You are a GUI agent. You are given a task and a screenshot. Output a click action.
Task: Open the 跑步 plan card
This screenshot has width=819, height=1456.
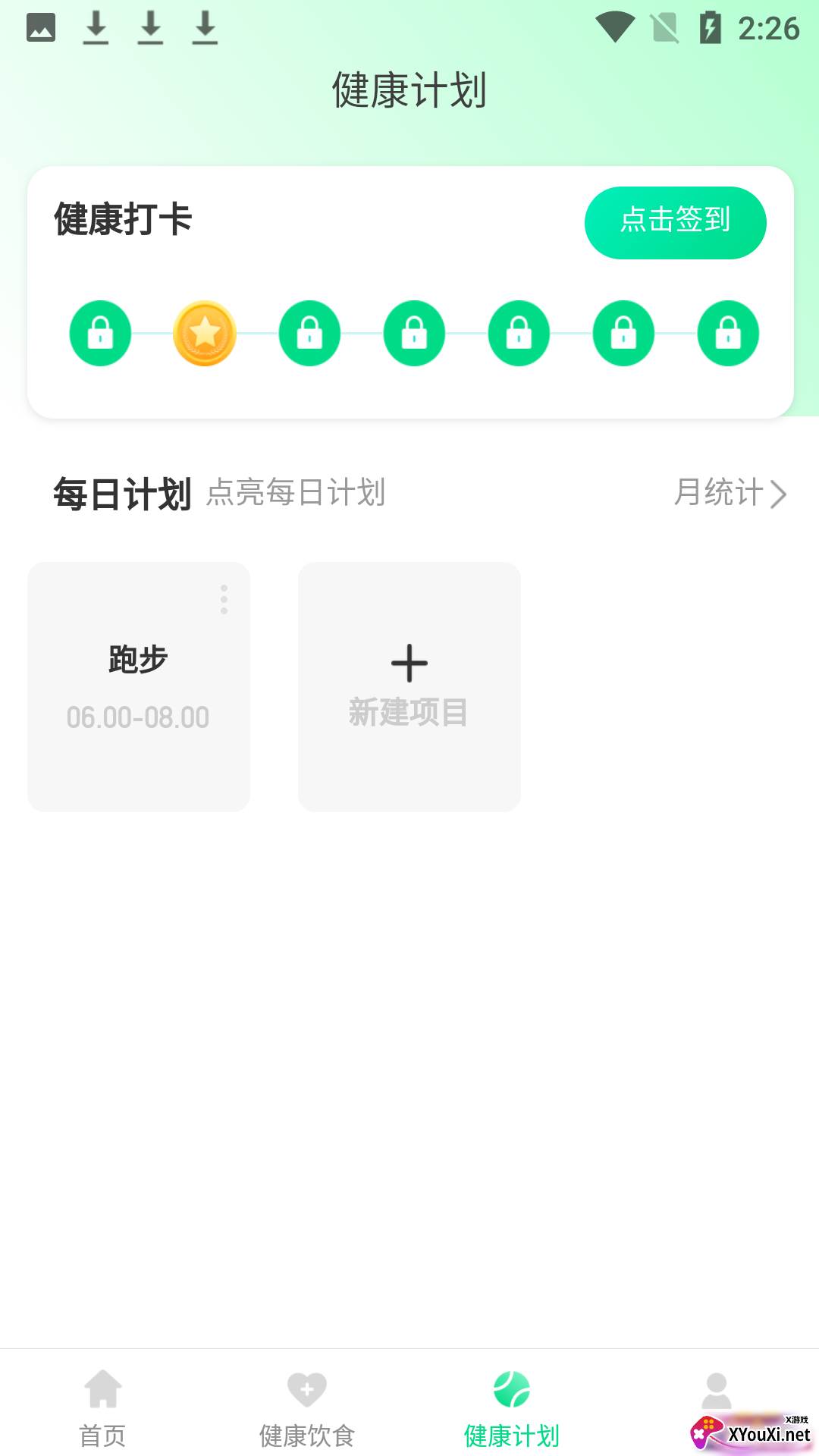tap(138, 686)
